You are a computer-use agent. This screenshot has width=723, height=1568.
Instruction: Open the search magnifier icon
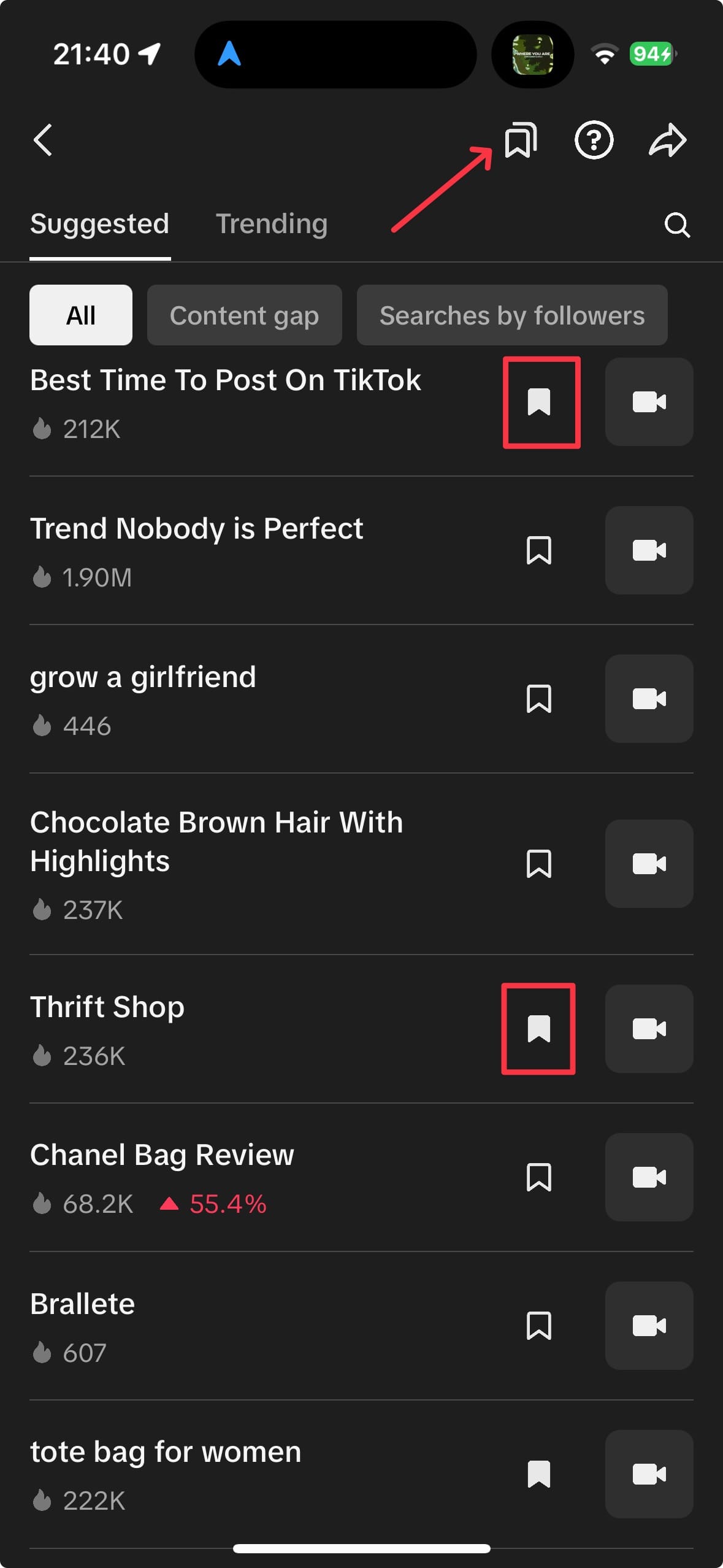(x=677, y=225)
